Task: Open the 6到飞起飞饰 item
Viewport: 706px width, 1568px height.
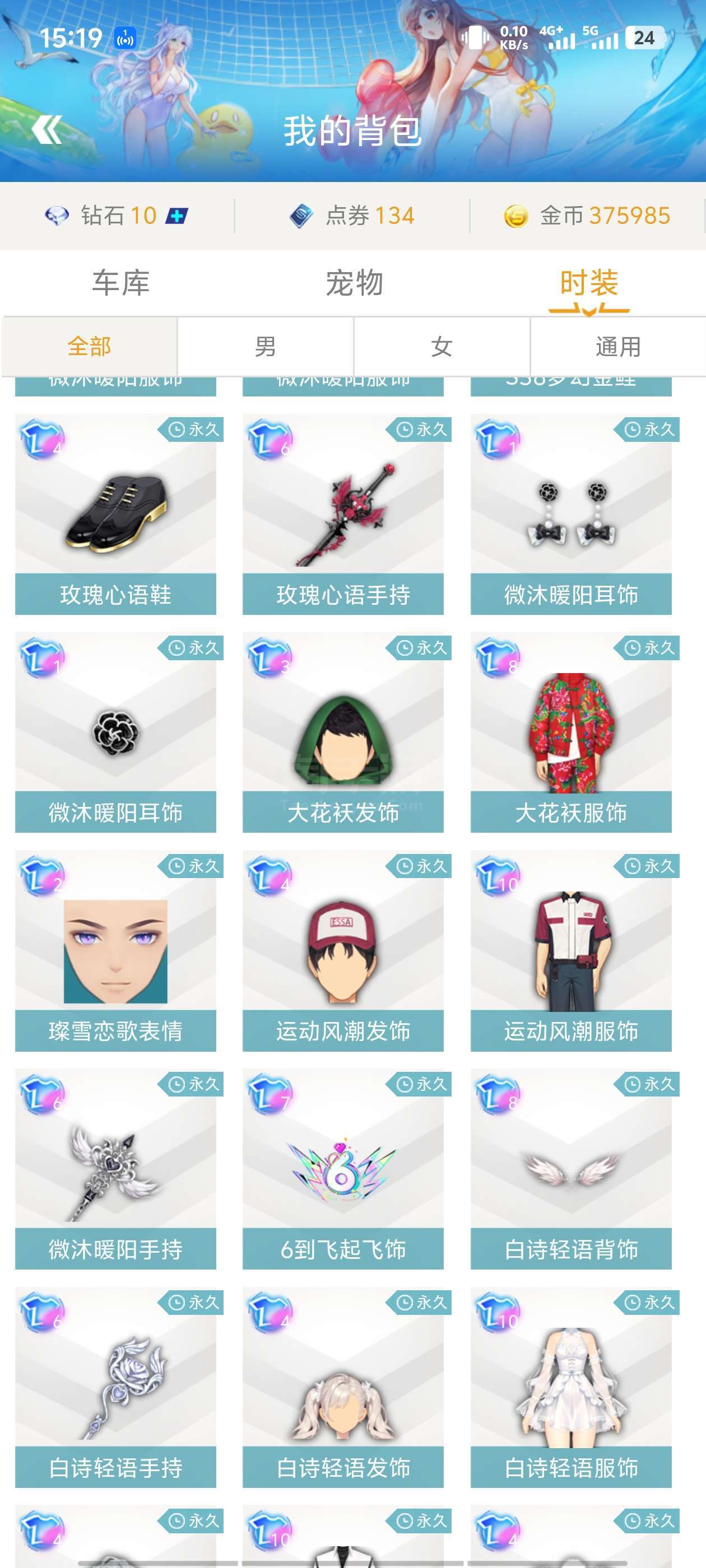Action: point(343,1169)
